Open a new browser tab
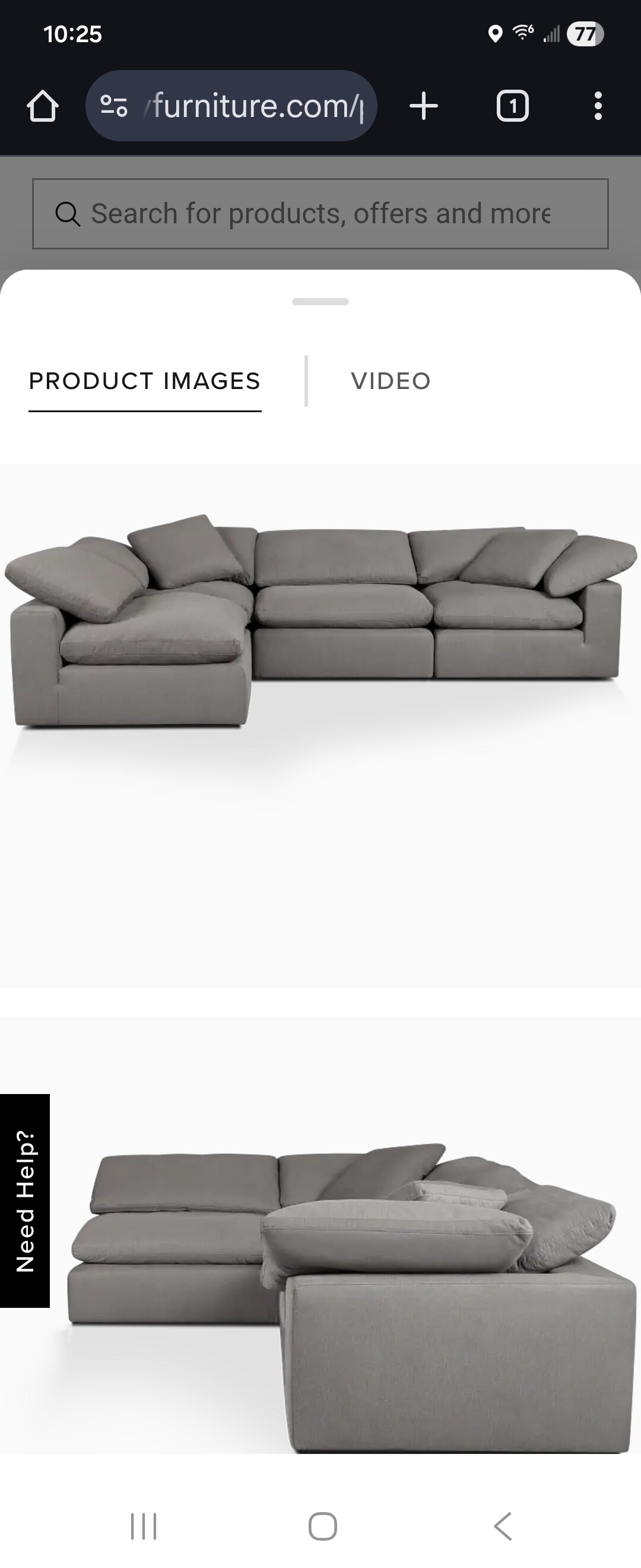Screen dimensions: 641x1568 (x=424, y=106)
